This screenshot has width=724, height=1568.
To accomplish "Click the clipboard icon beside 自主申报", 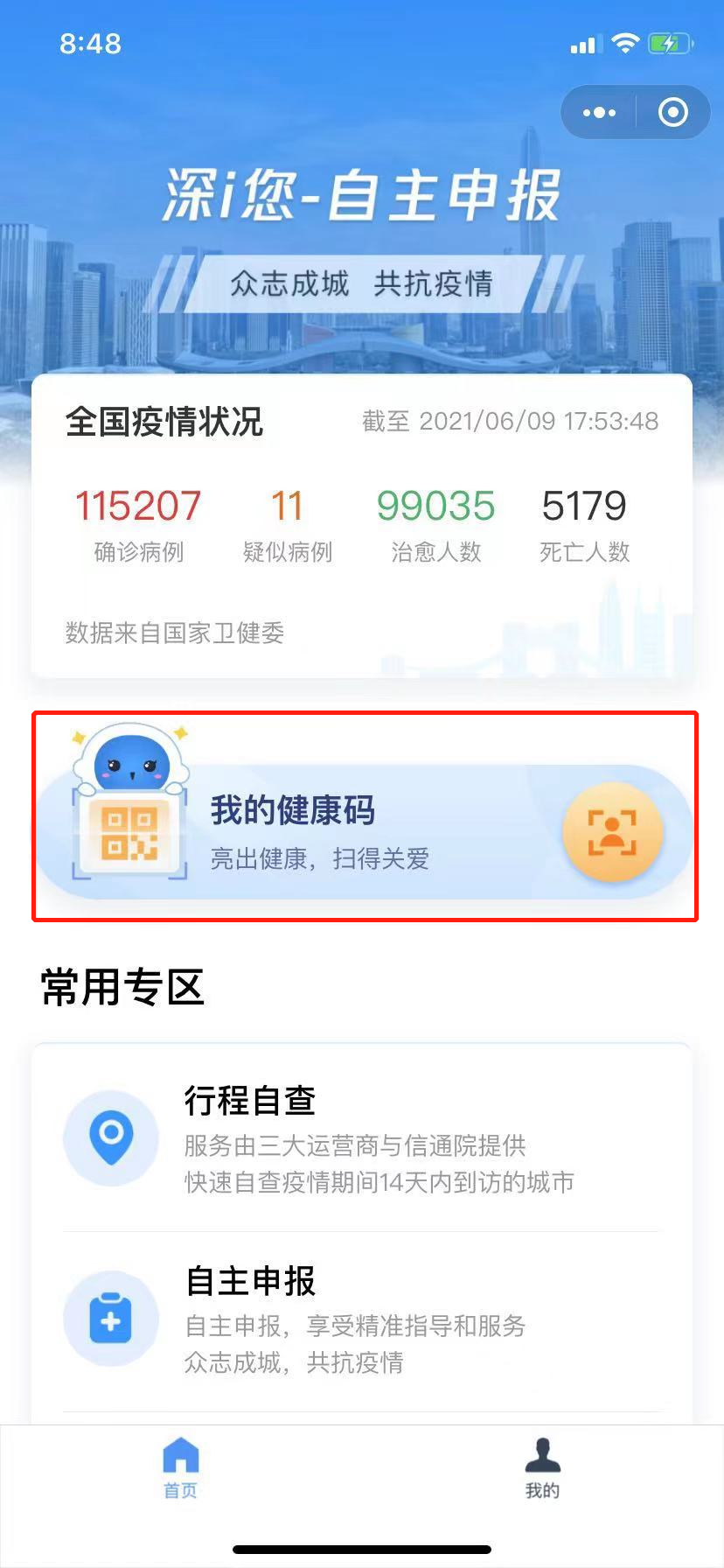I will pyautogui.click(x=111, y=1319).
